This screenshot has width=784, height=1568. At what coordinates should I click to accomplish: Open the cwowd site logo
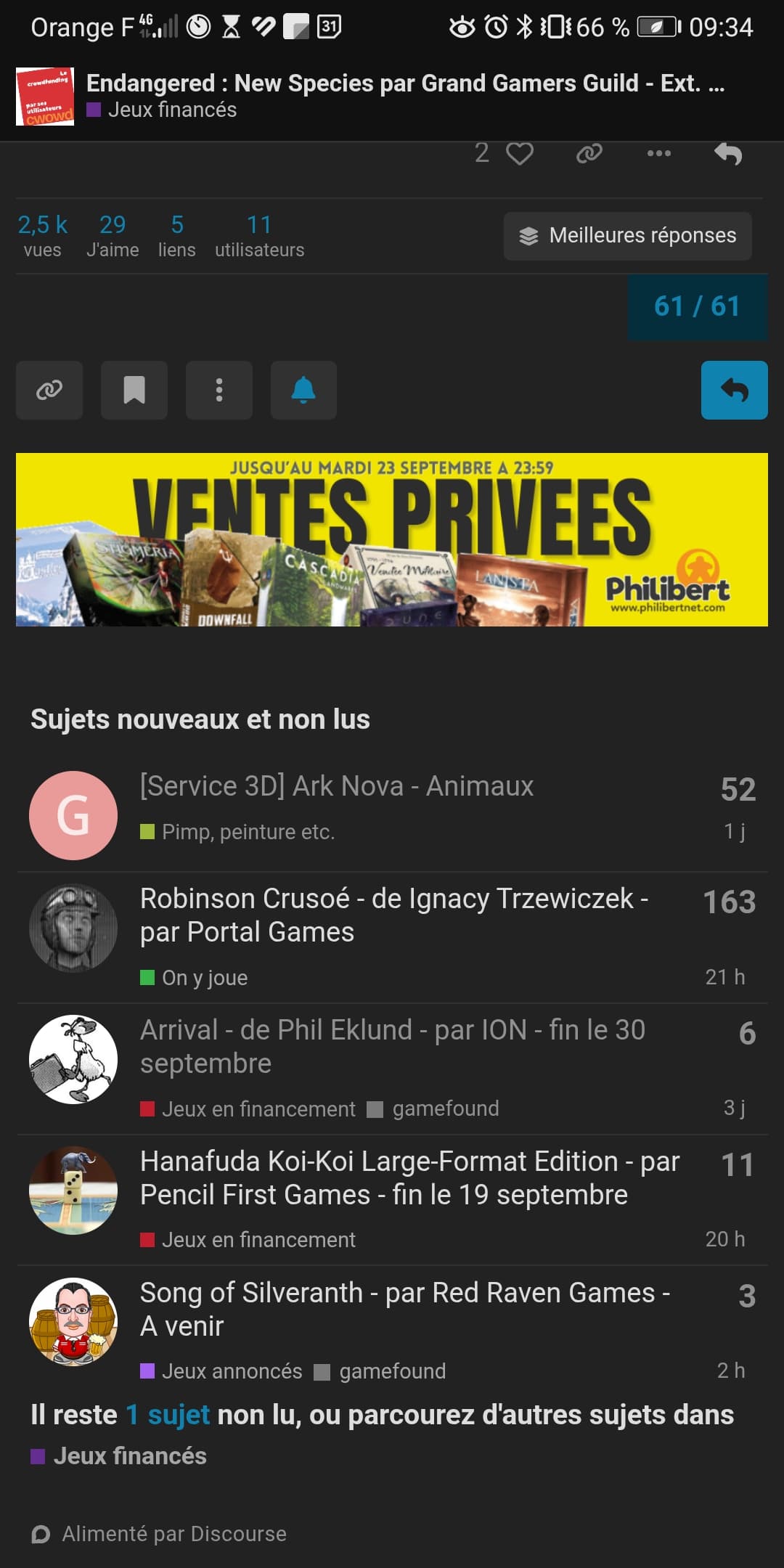click(x=45, y=97)
